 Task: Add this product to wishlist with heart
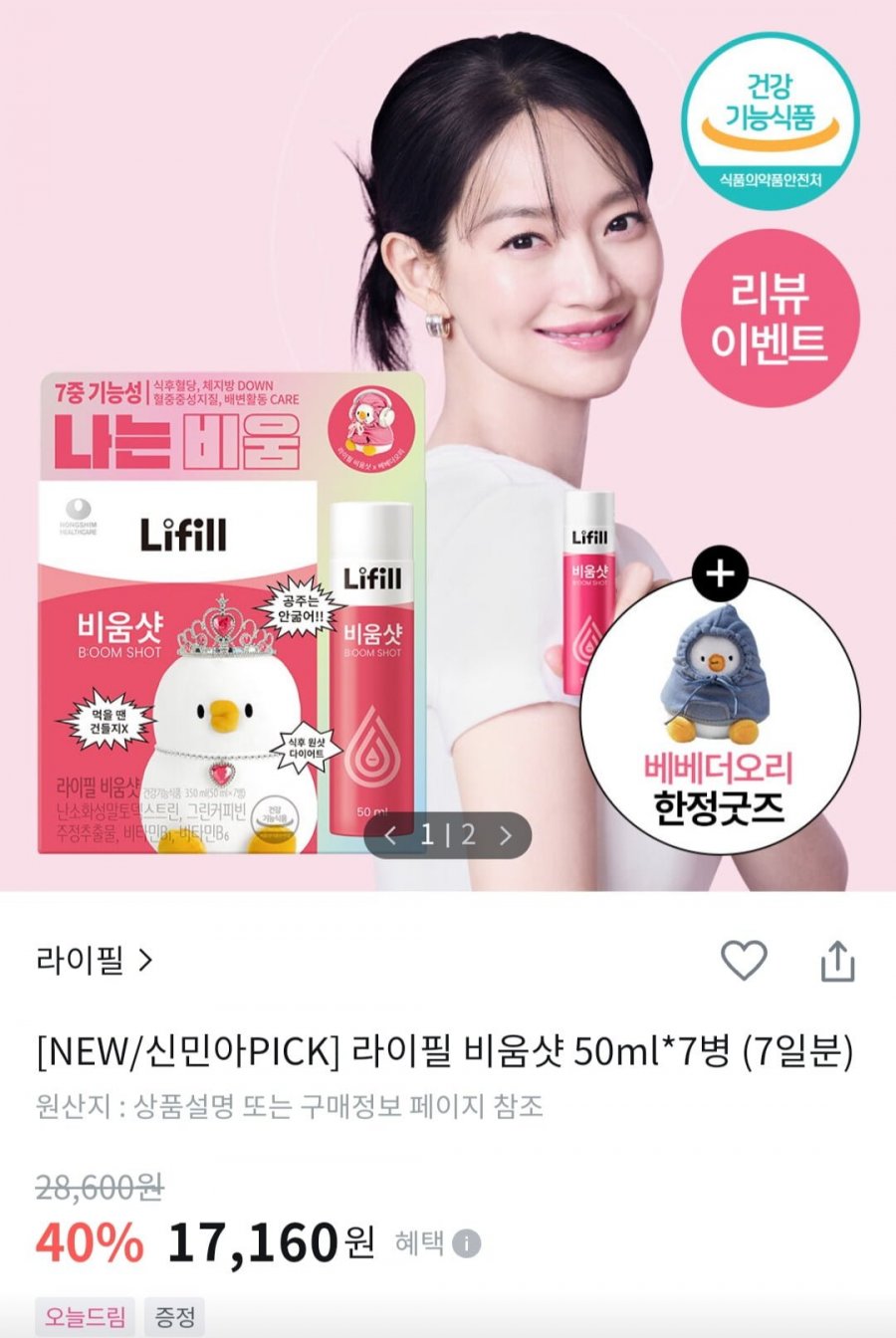coord(744,960)
